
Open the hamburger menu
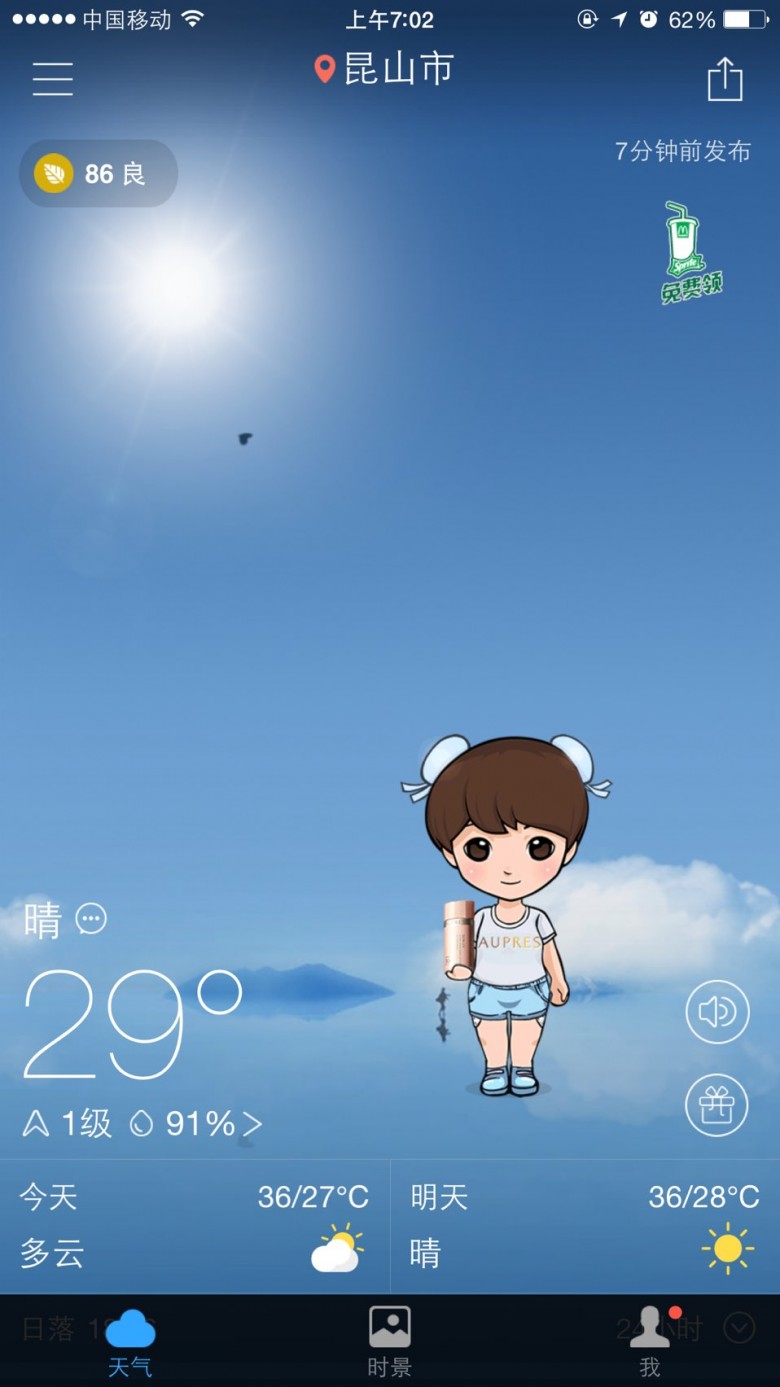click(x=53, y=78)
